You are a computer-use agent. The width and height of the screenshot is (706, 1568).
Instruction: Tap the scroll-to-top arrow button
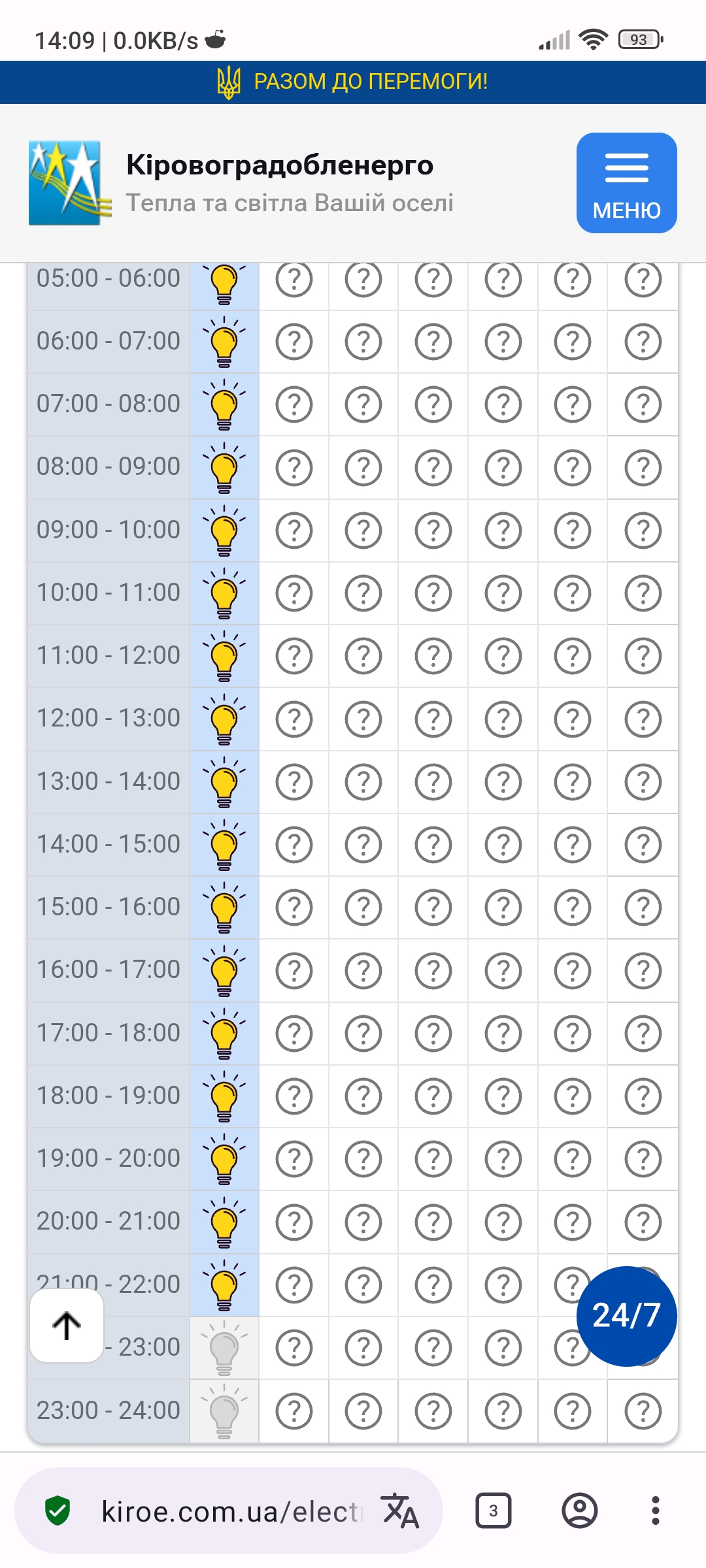67,1326
